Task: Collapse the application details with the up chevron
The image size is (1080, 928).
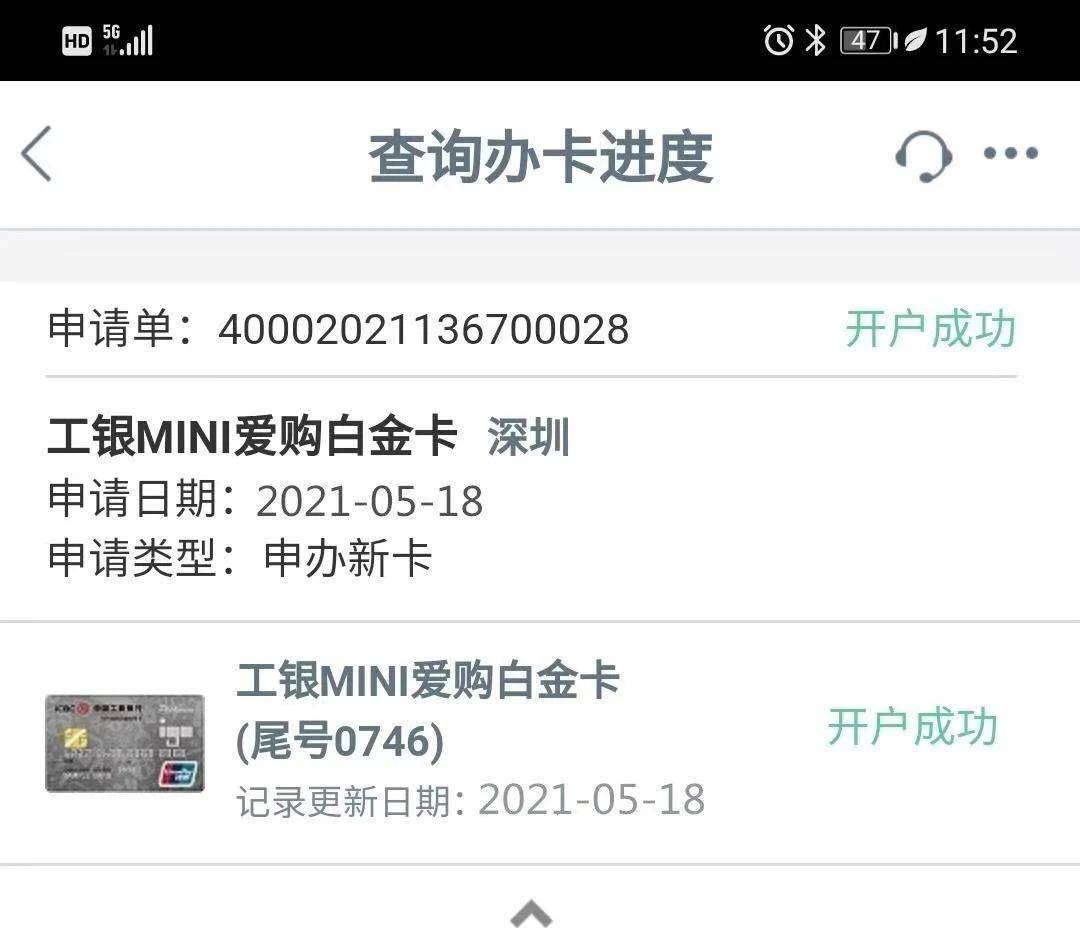Action: (x=532, y=911)
